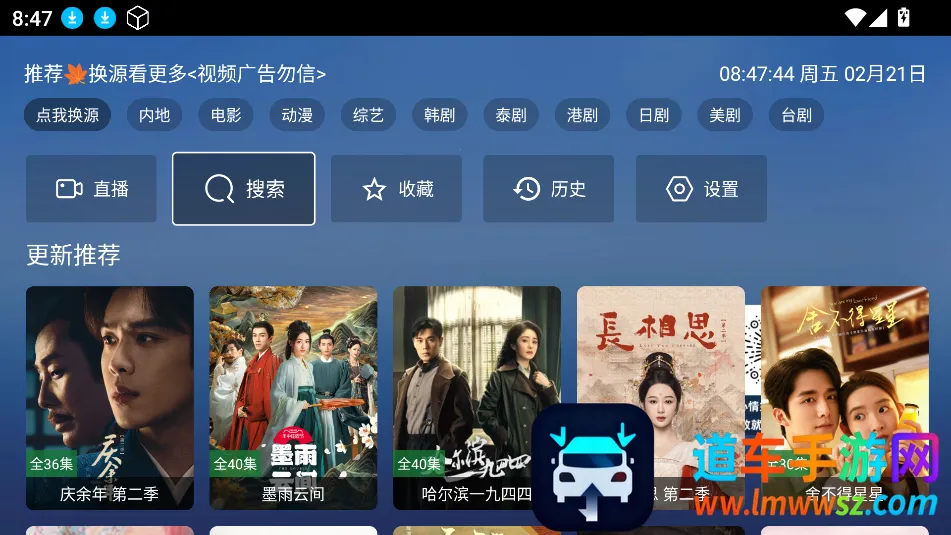Select the 综艺 category chip

click(x=369, y=115)
